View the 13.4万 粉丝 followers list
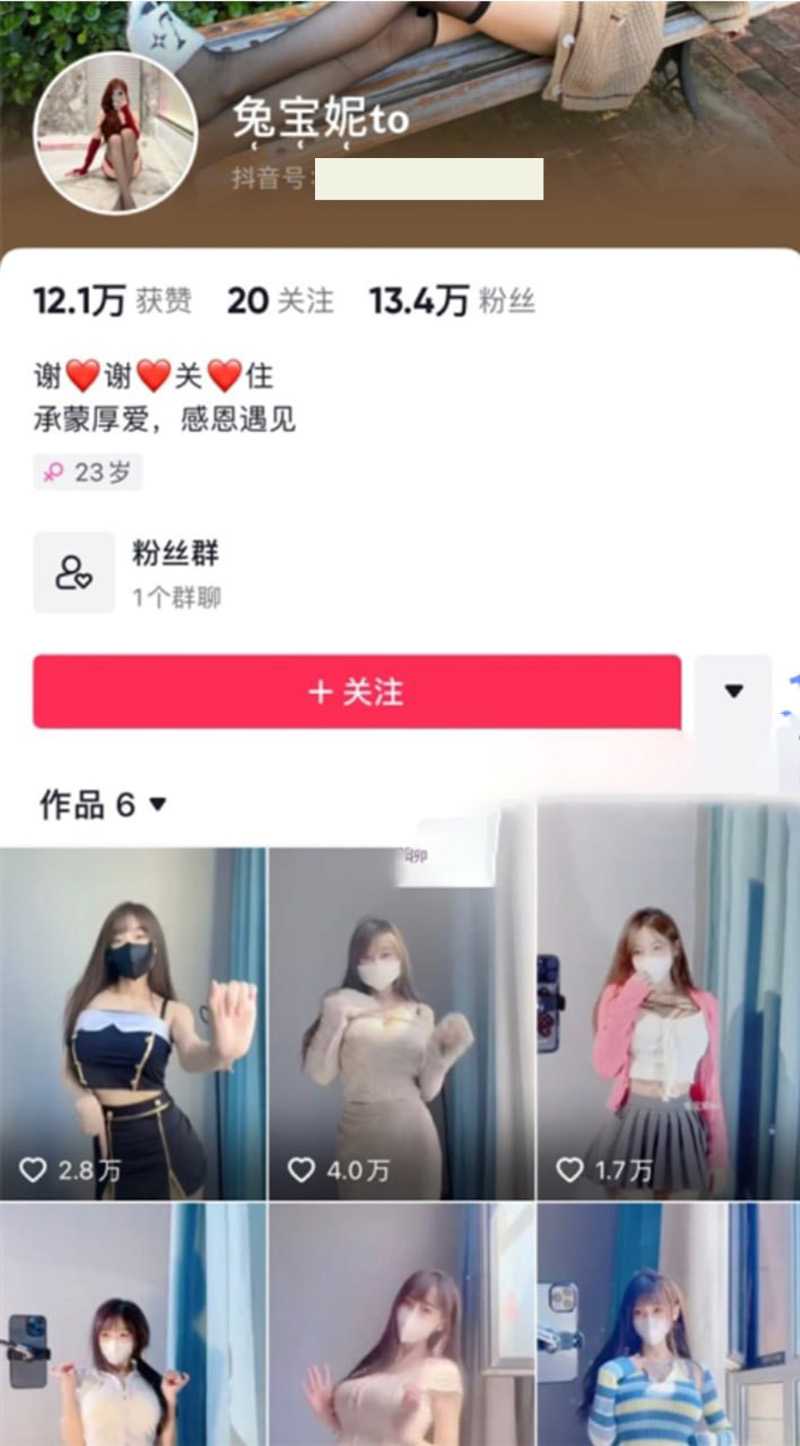This screenshot has width=800, height=1446. pyautogui.click(x=452, y=301)
